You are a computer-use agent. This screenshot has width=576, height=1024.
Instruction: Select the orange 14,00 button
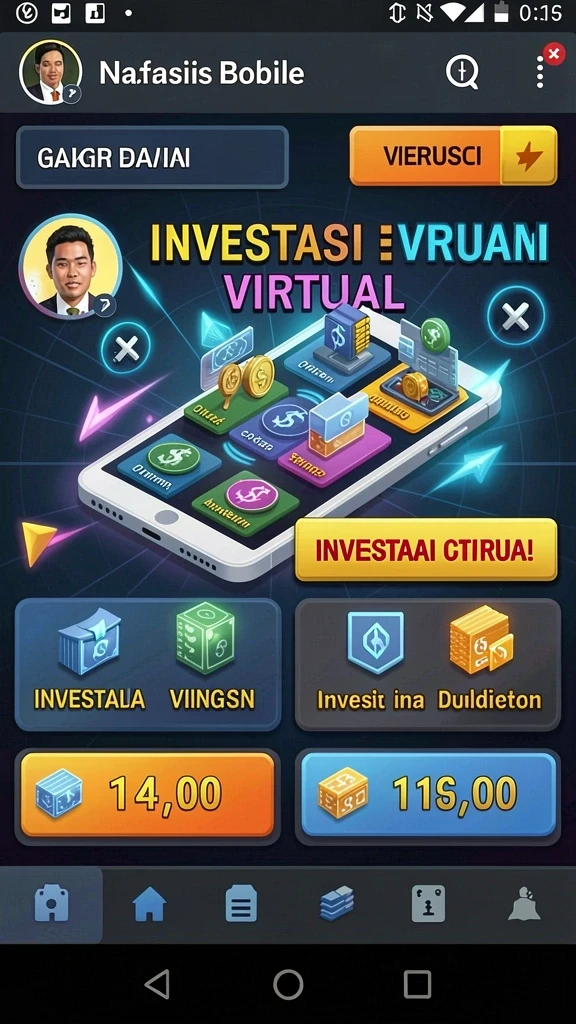click(148, 795)
